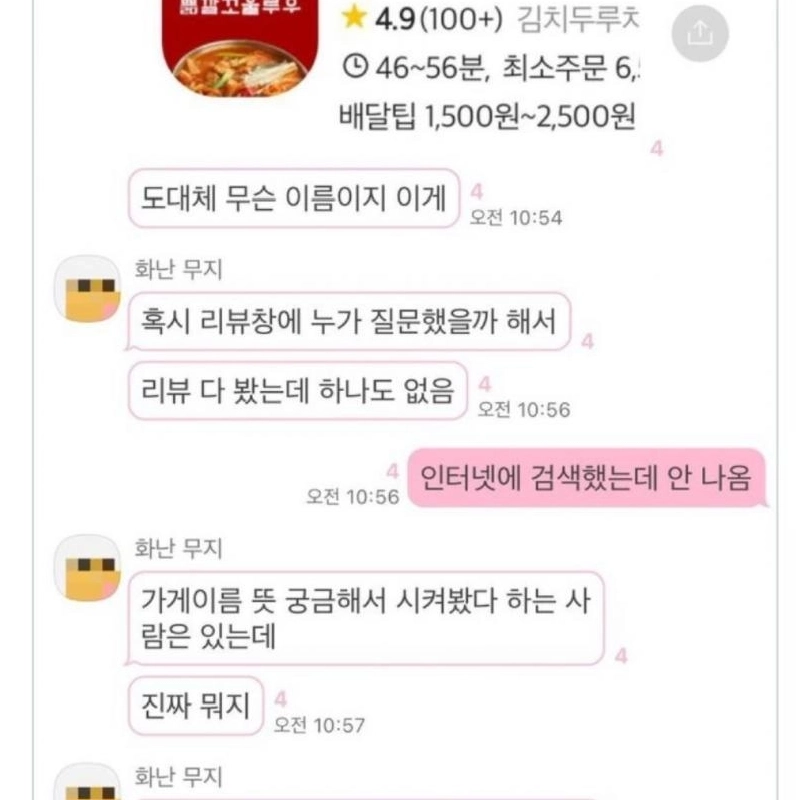
Task: Share the restaurant link card
Action: point(700,34)
